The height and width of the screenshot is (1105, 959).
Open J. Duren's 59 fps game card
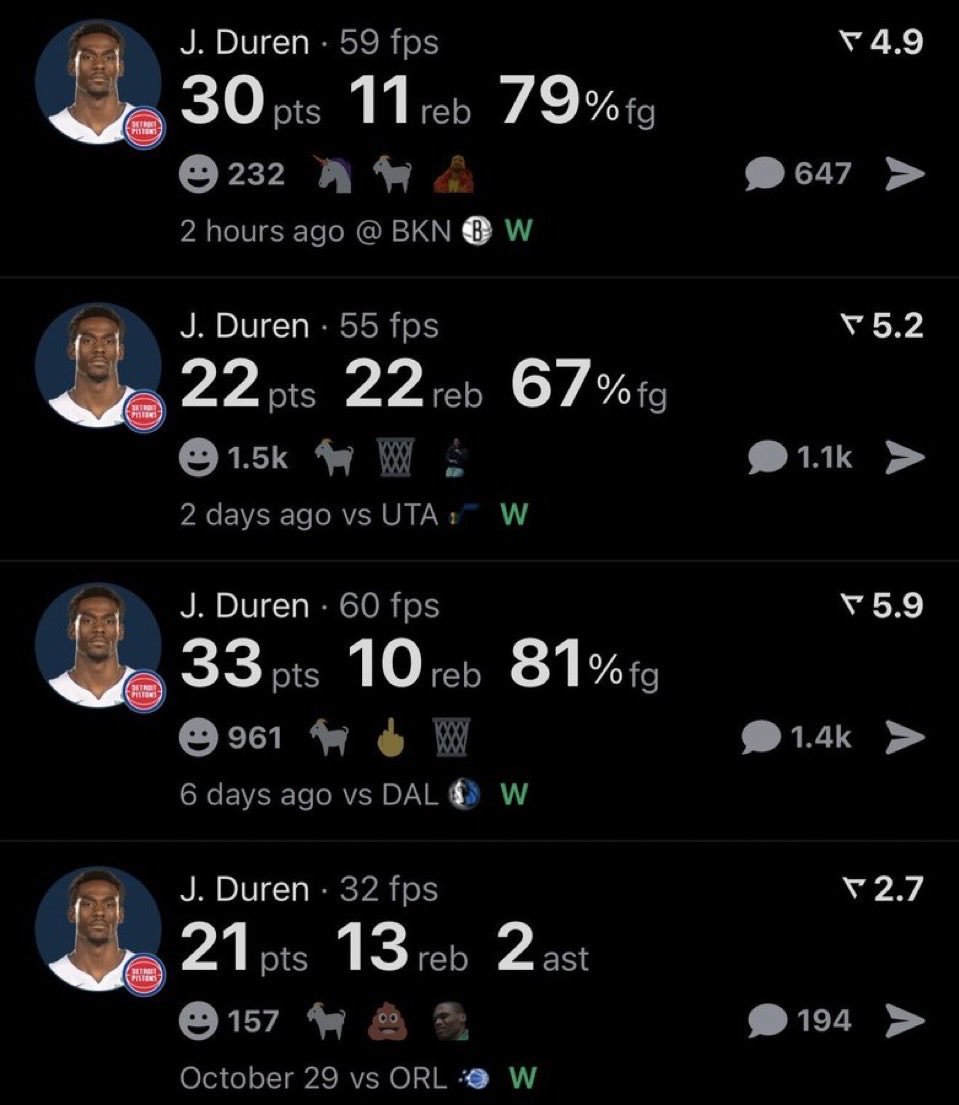[x=479, y=137]
